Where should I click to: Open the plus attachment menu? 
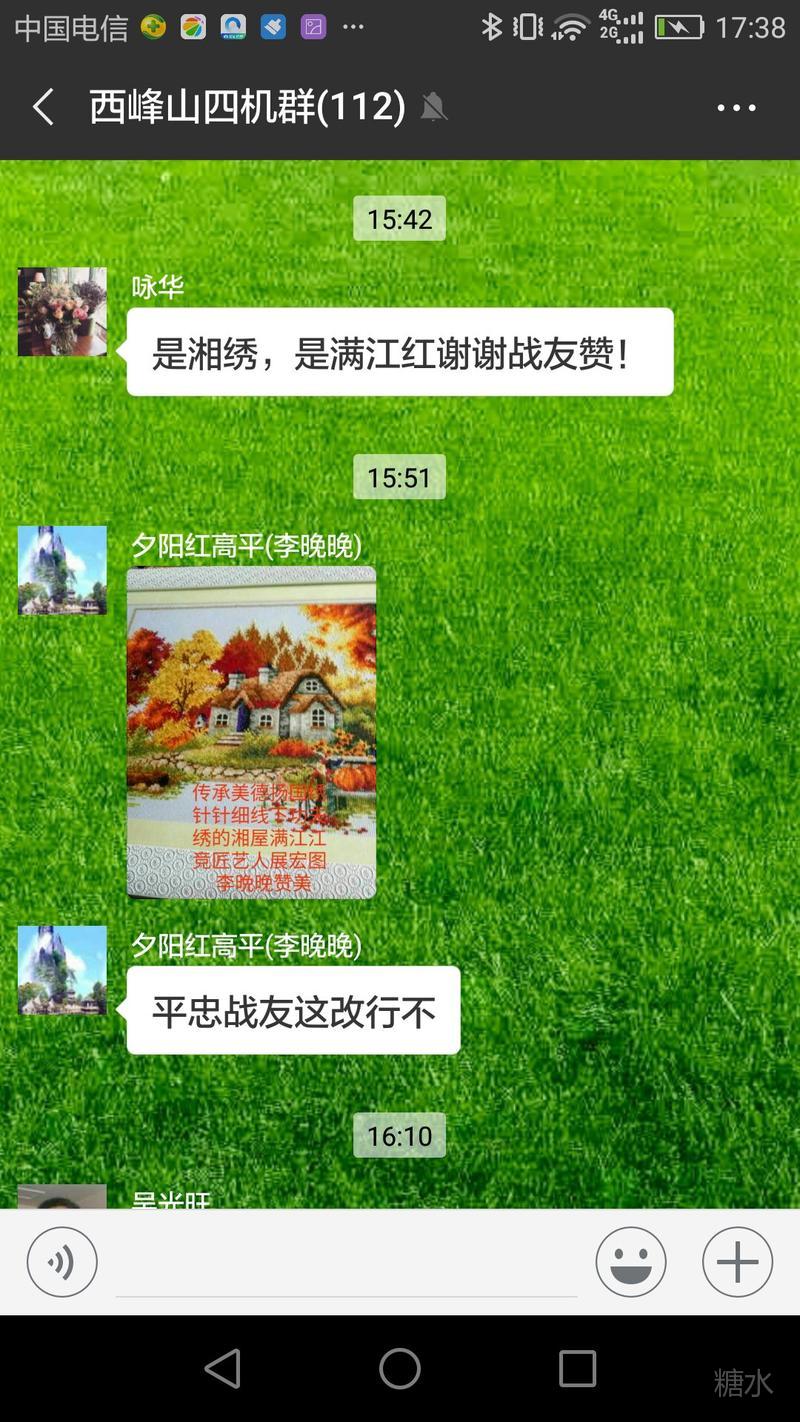[737, 1262]
